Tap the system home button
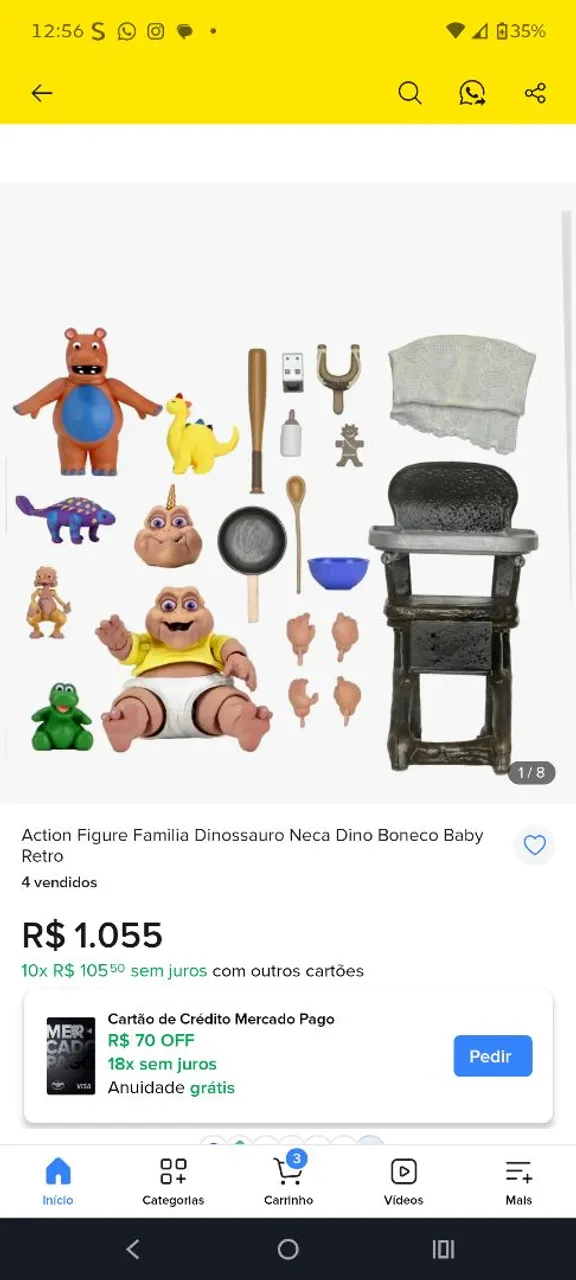 288,1249
